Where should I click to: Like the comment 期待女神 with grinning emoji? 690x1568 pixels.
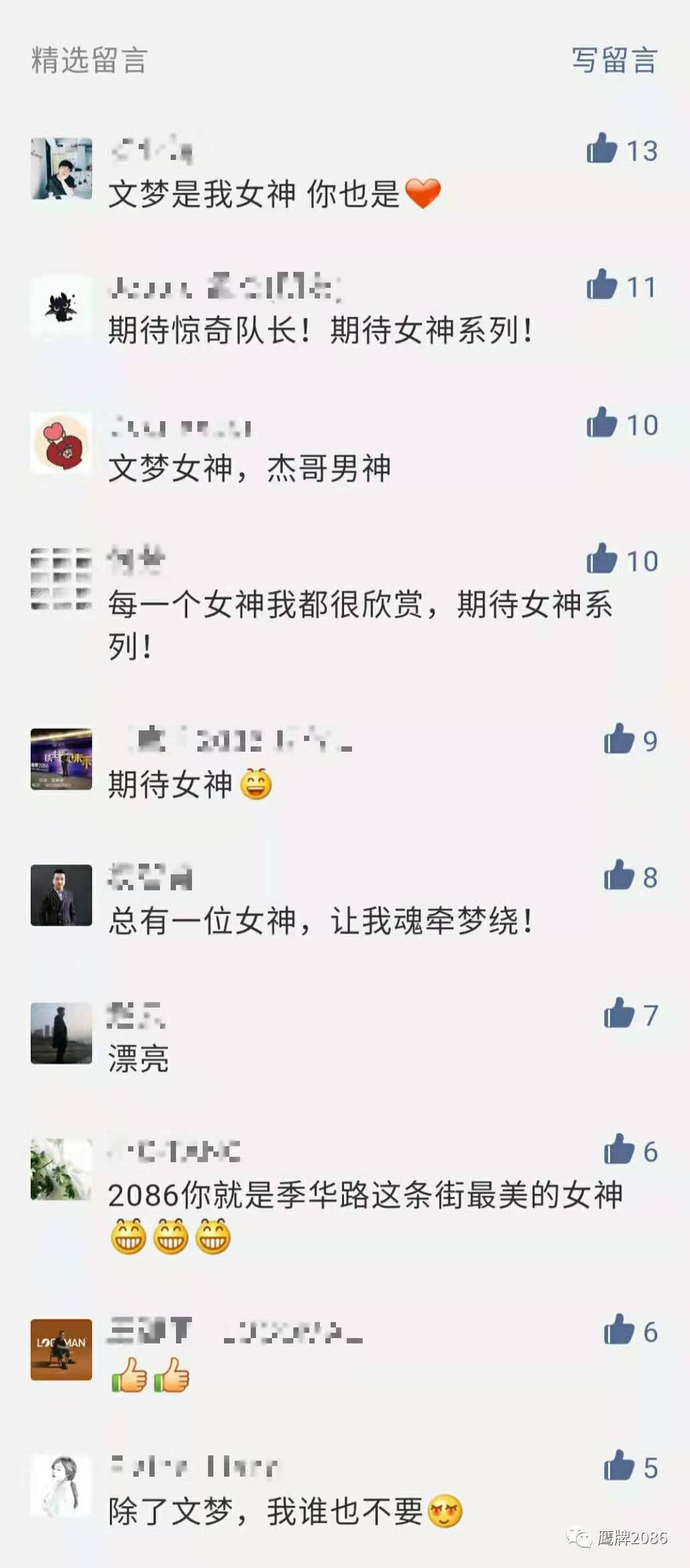(x=619, y=739)
